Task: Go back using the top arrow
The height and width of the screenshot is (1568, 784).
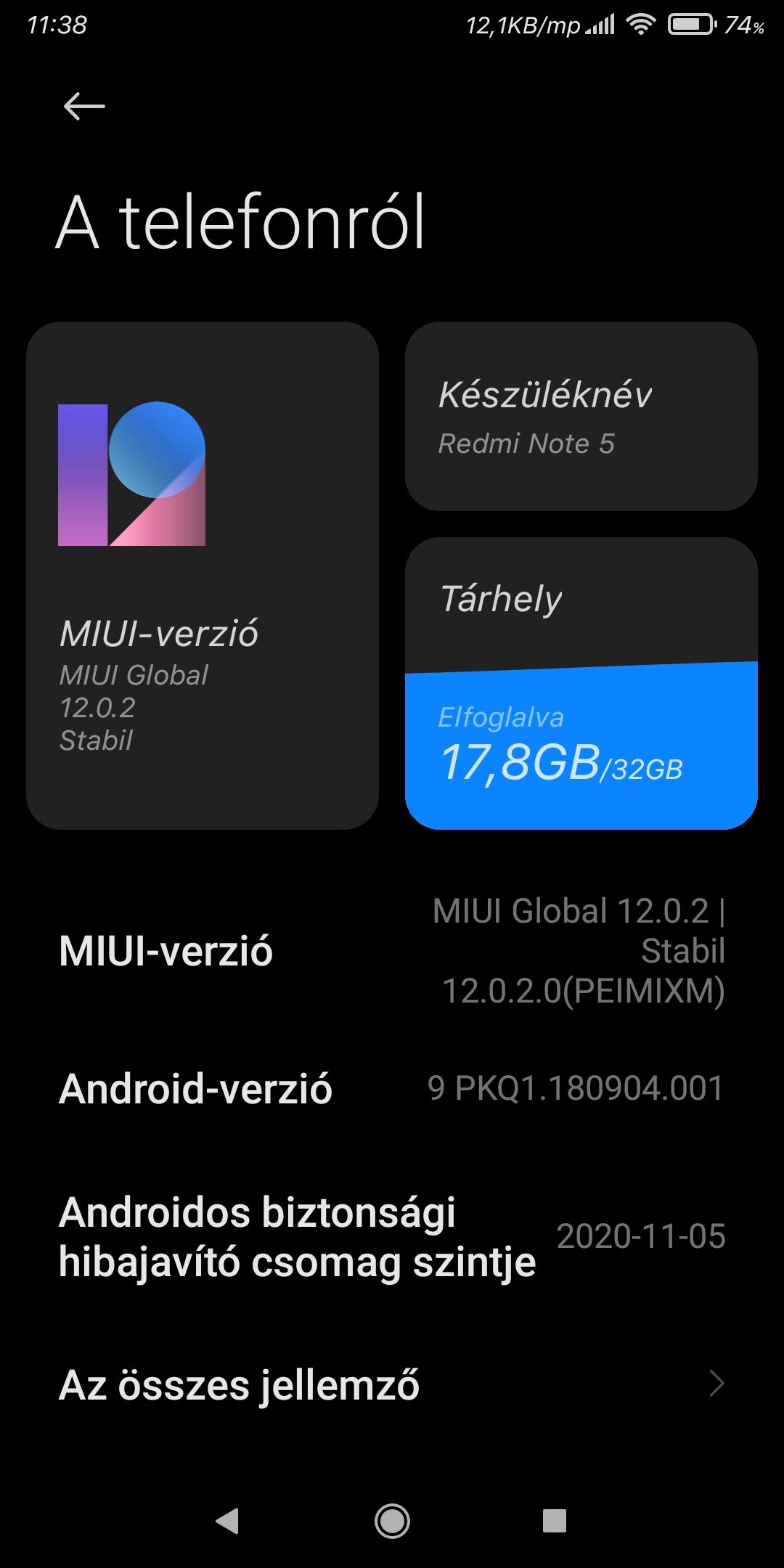Action: (x=84, y=107)
